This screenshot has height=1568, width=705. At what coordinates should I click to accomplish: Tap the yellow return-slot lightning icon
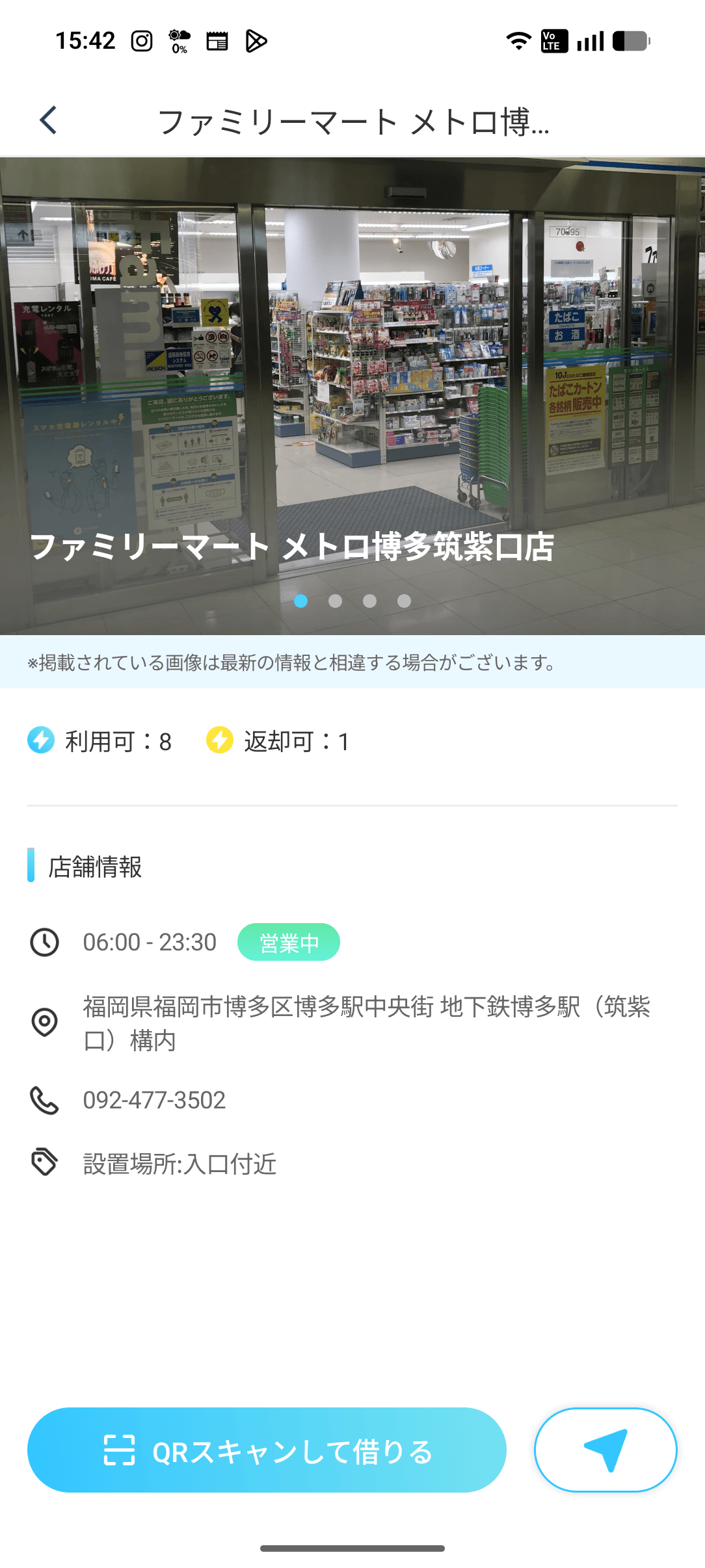click(221, 742)
